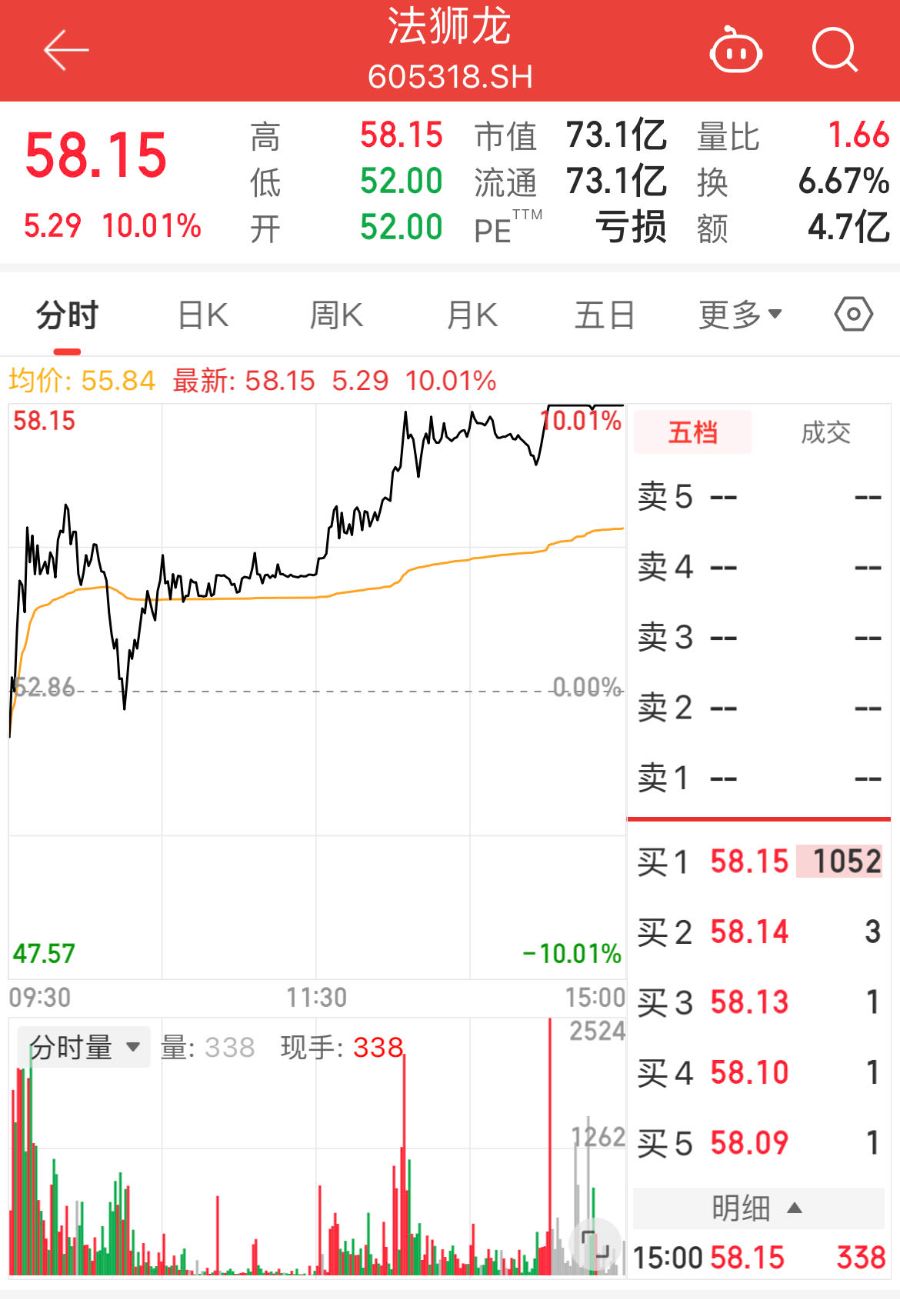The image size is (900, 1299).
Task: Switch to the 五日 chart tab
Action: [x=604, y=316]
